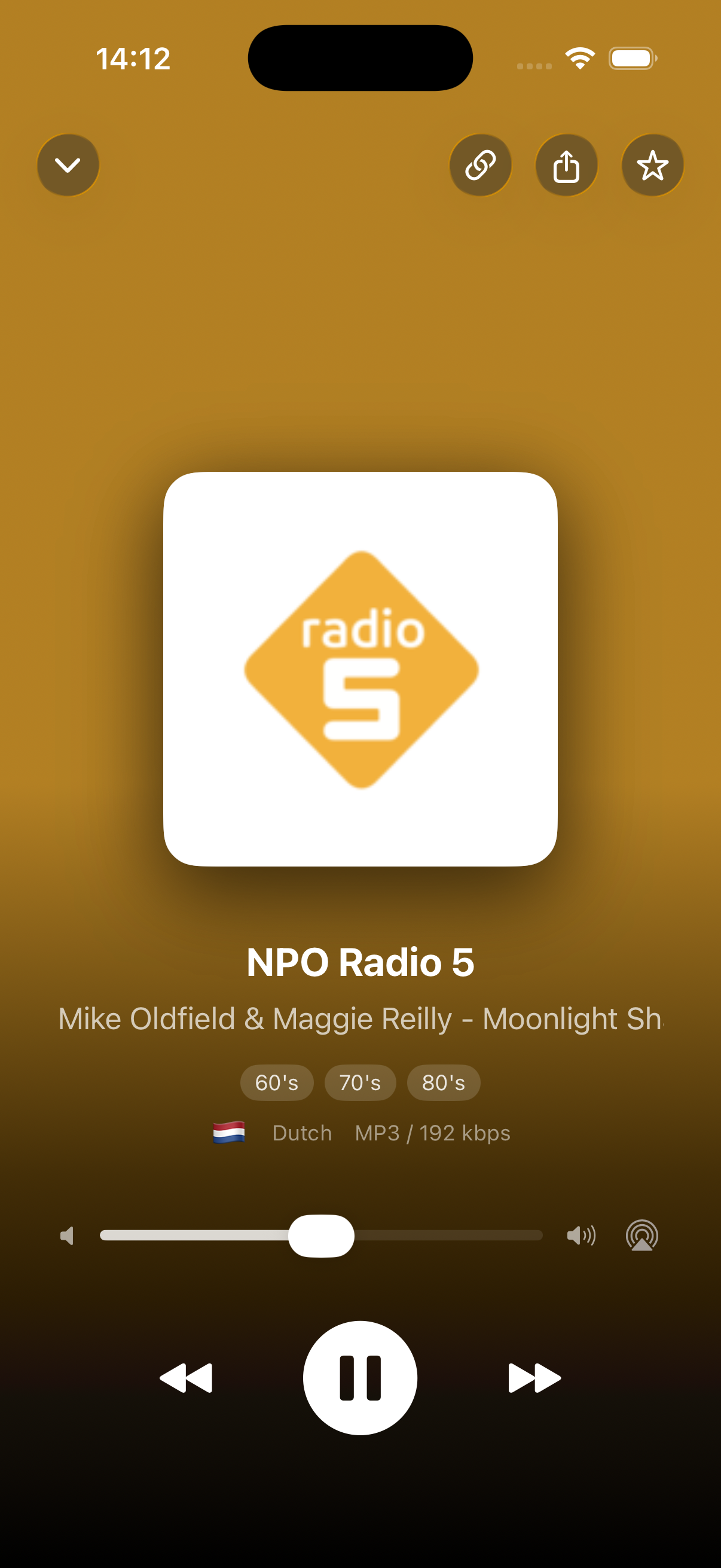Image resolution: width=721 pixels, height=1568 pixels.
Task: Select the 60's tag chip
Action: [x=277, y=1082]
